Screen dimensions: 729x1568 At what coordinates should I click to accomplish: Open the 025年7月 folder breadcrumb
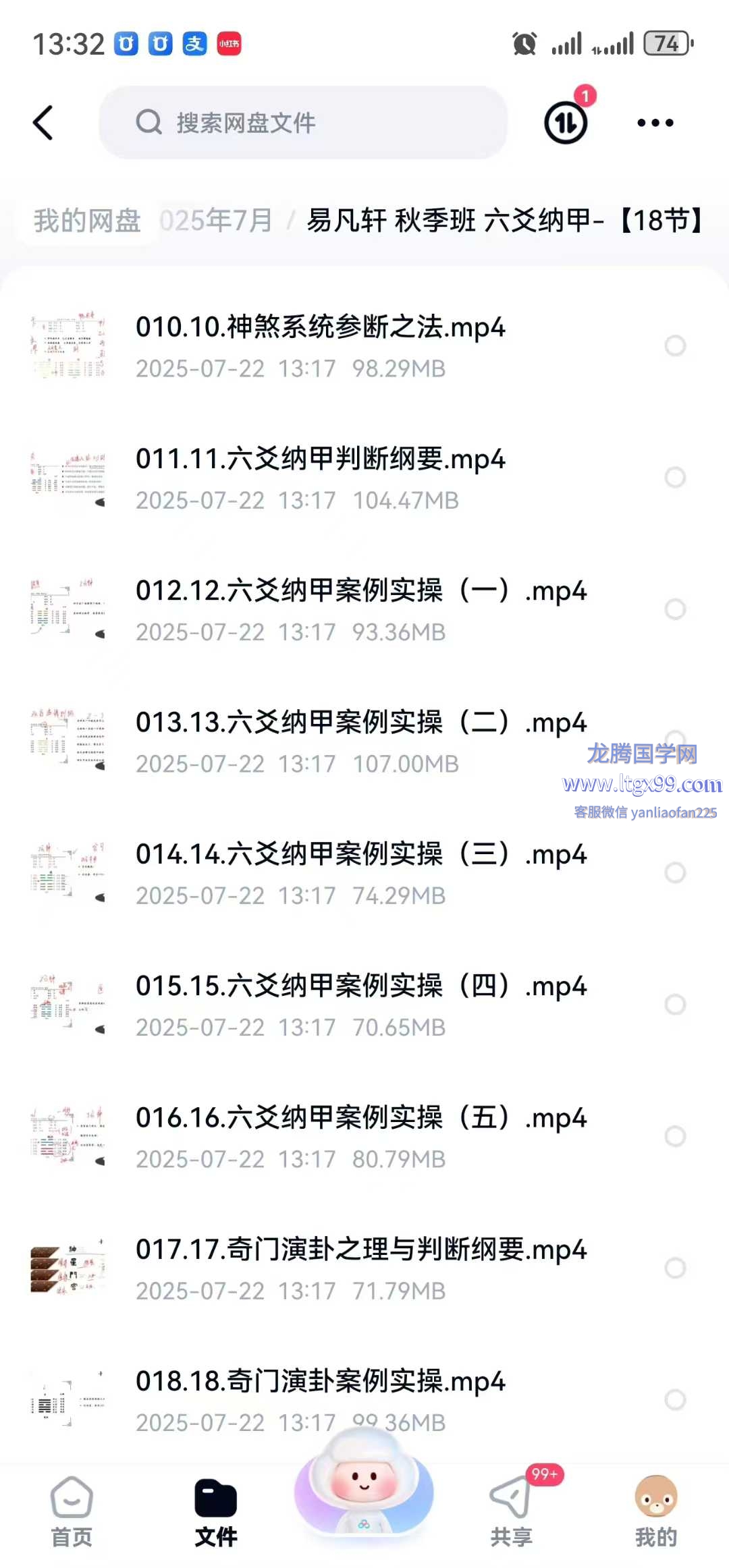point(216,221)
